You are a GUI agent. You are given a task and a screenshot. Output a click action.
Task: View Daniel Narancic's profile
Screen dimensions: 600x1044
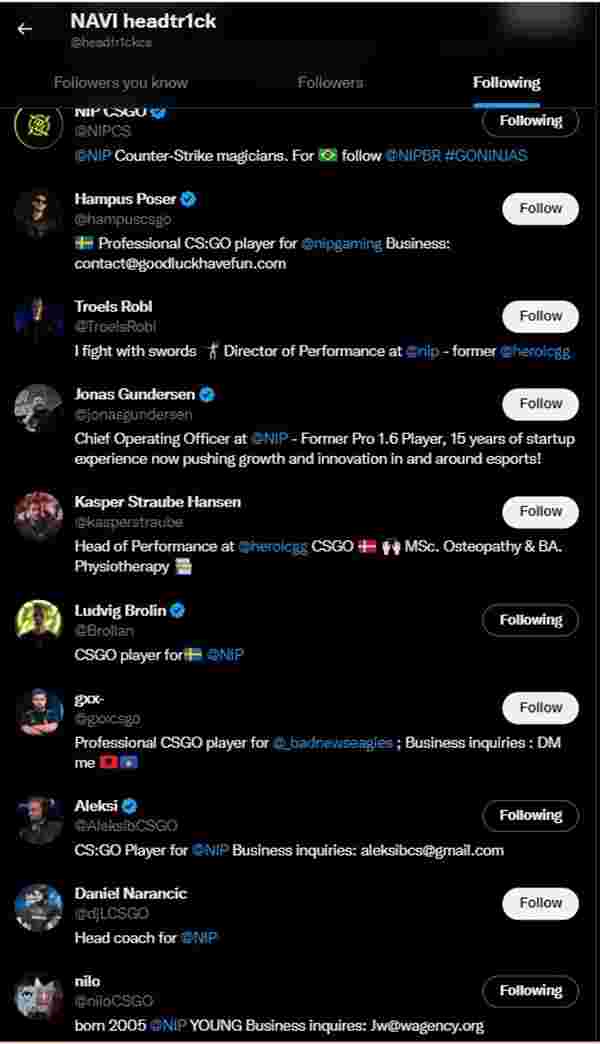130,893
